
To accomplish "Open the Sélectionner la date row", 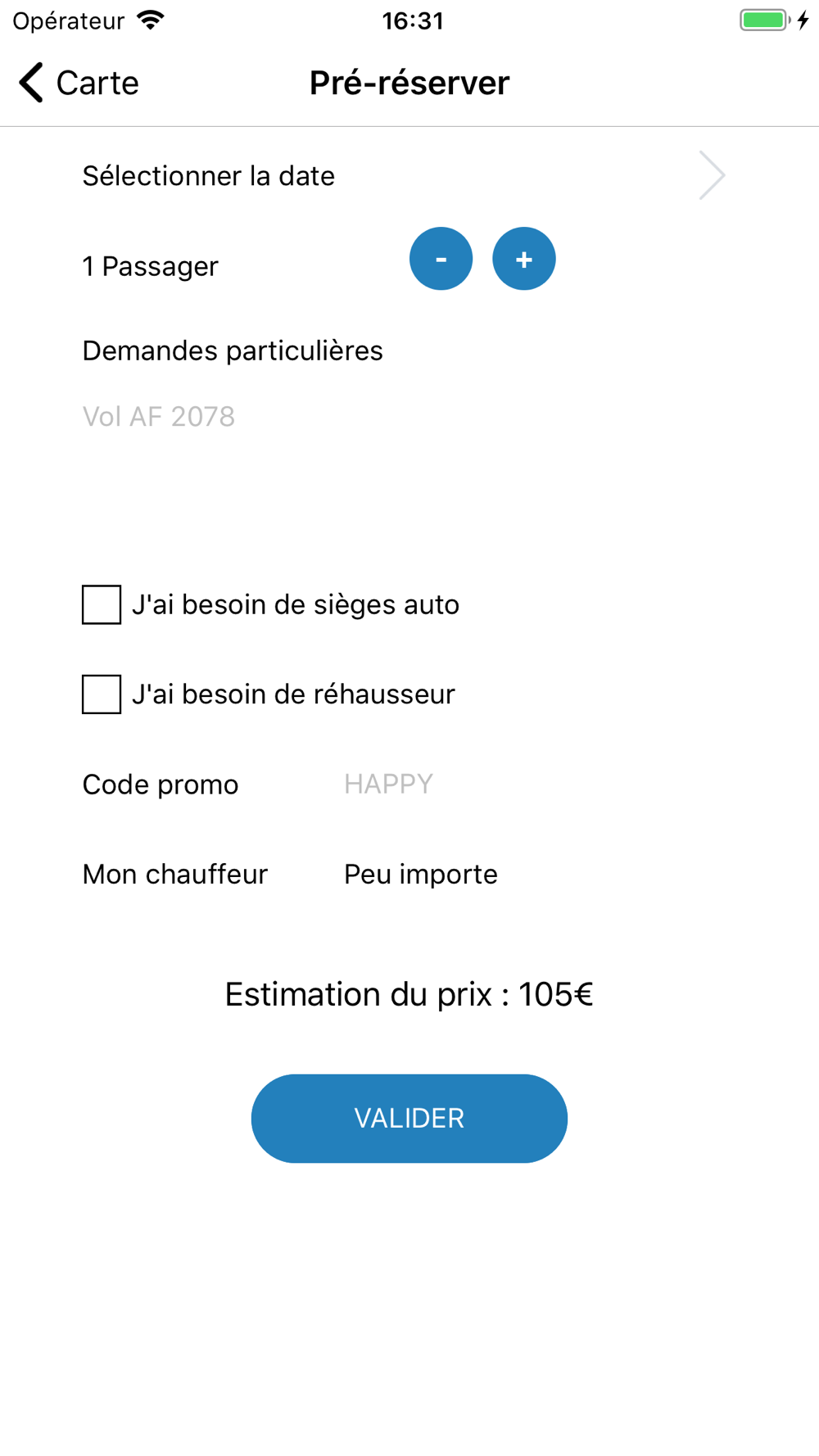I will click(401, 176).
